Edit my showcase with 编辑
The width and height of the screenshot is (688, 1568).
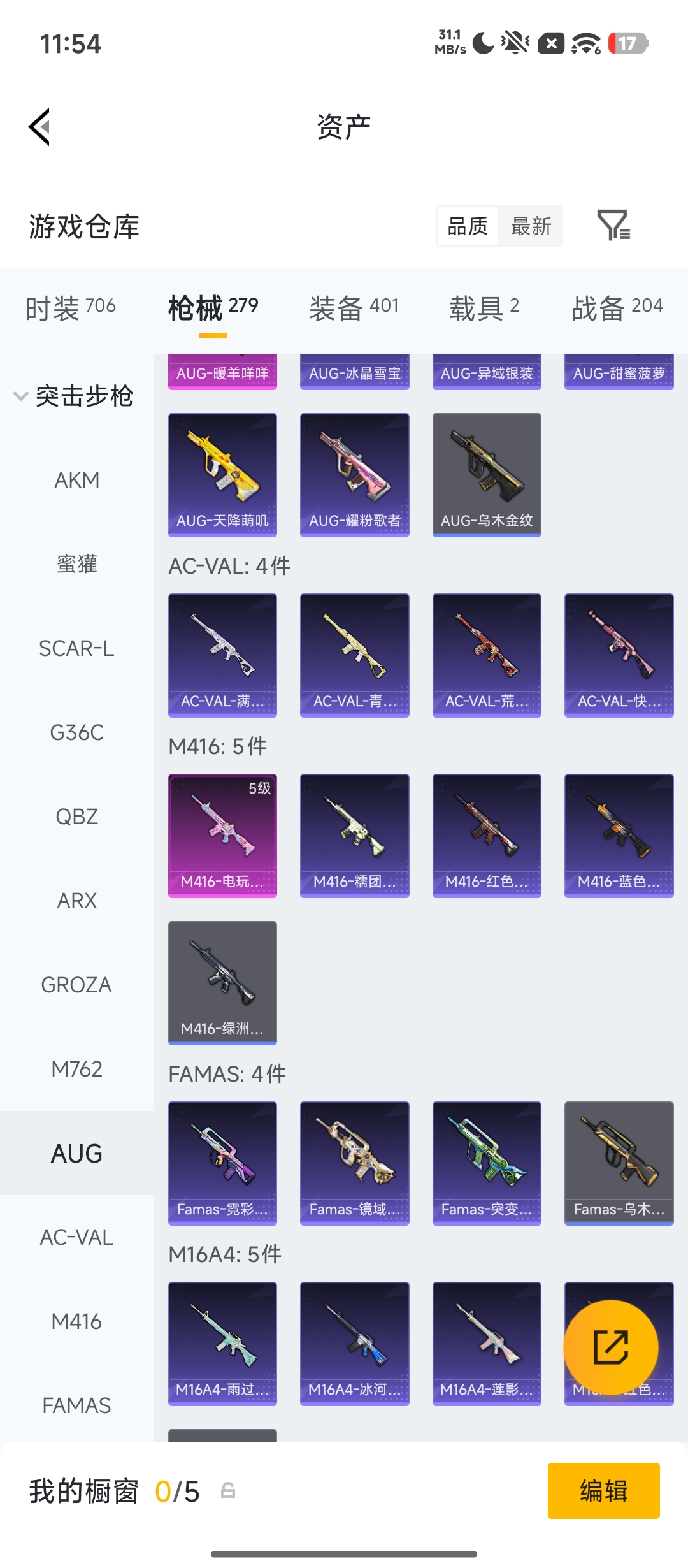(x=603, y=1490)
